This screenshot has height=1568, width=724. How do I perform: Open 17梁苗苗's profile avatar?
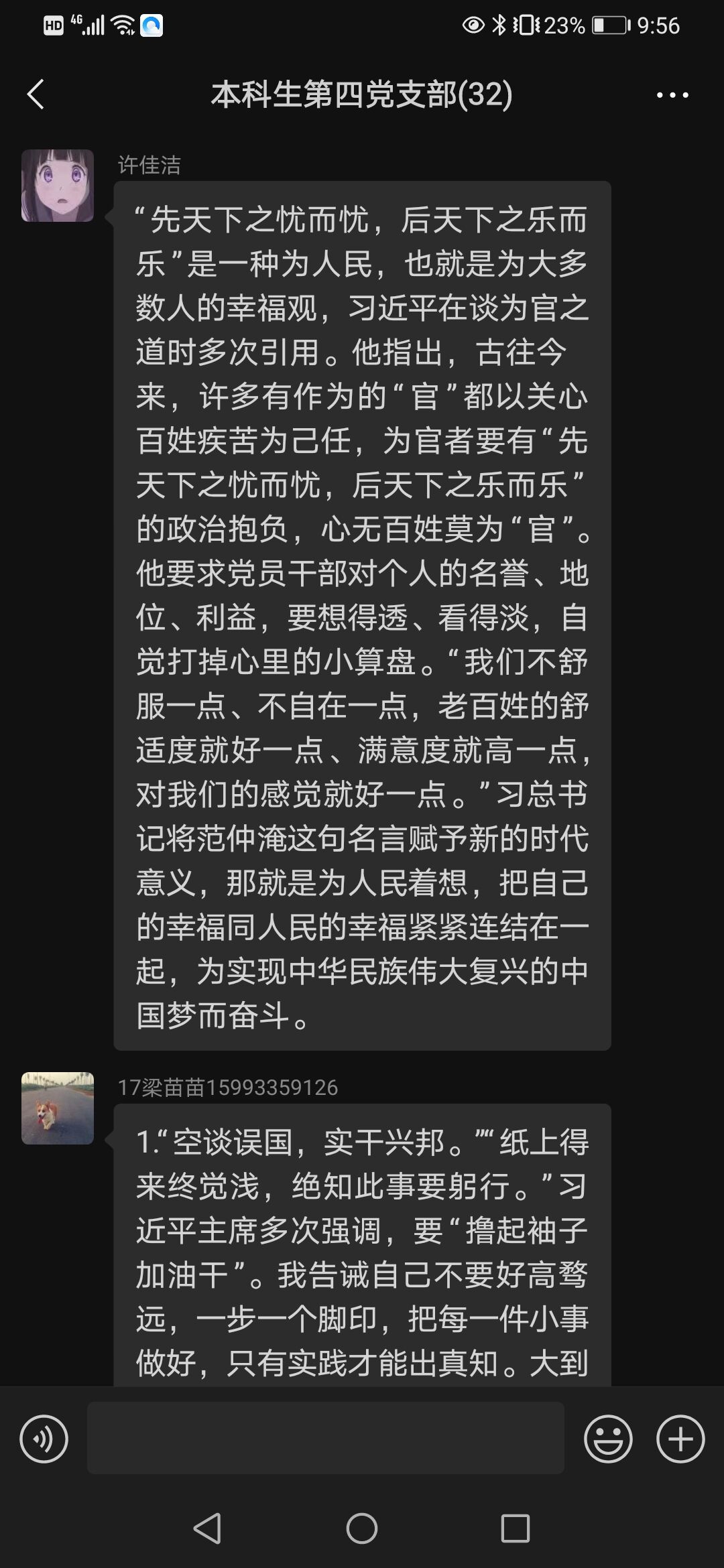(58, 1108)
